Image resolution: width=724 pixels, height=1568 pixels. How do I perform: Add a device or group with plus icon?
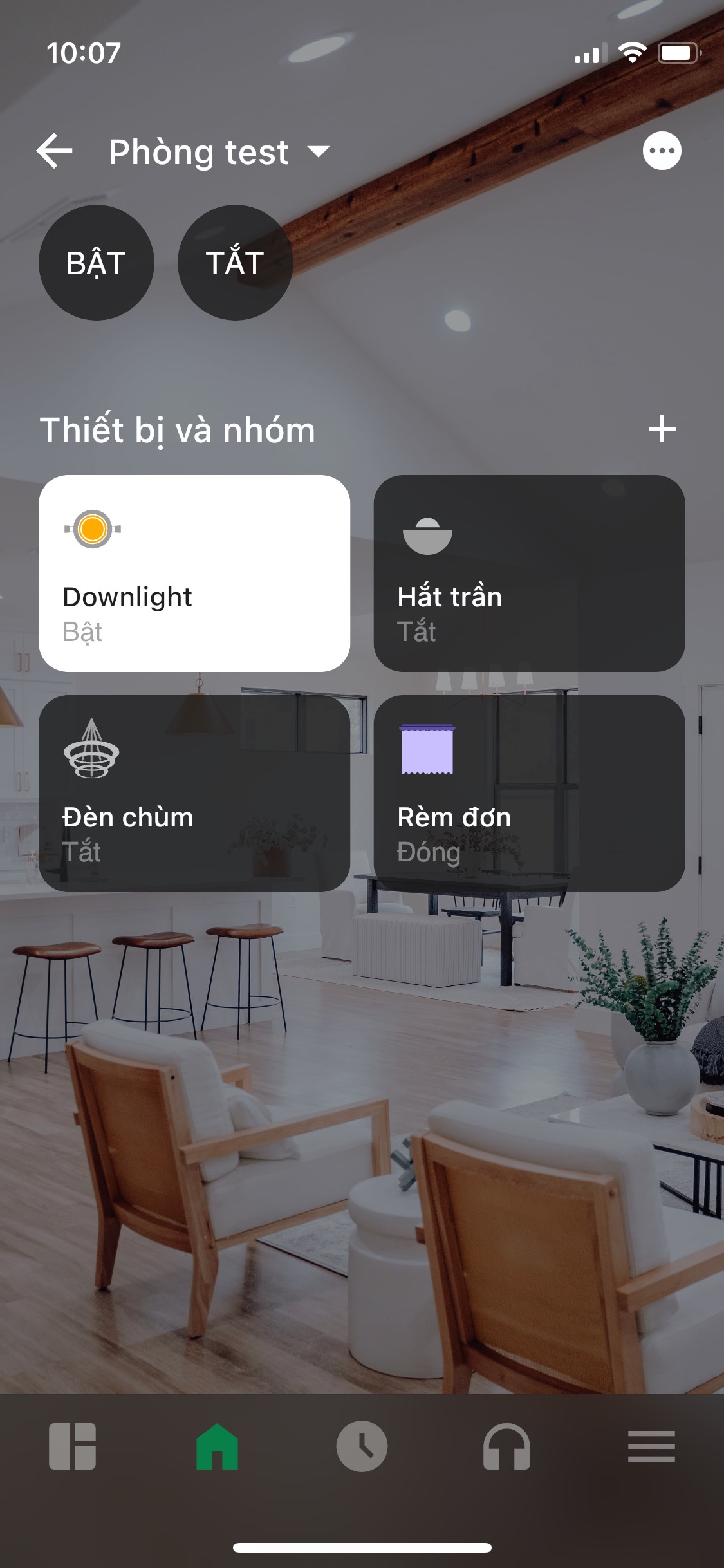click(x=662, y=429)
